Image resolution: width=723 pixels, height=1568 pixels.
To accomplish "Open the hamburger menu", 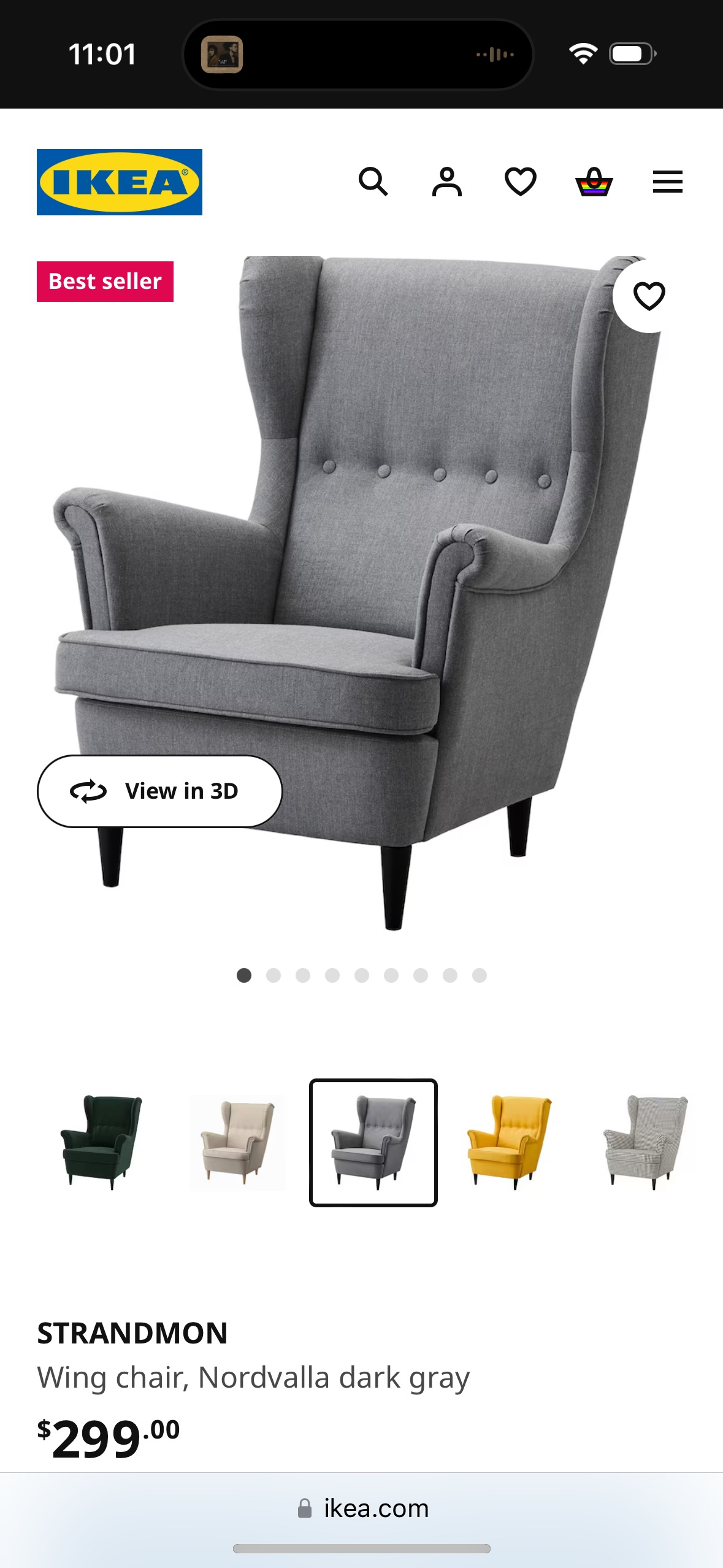I will tap(667, 182).
